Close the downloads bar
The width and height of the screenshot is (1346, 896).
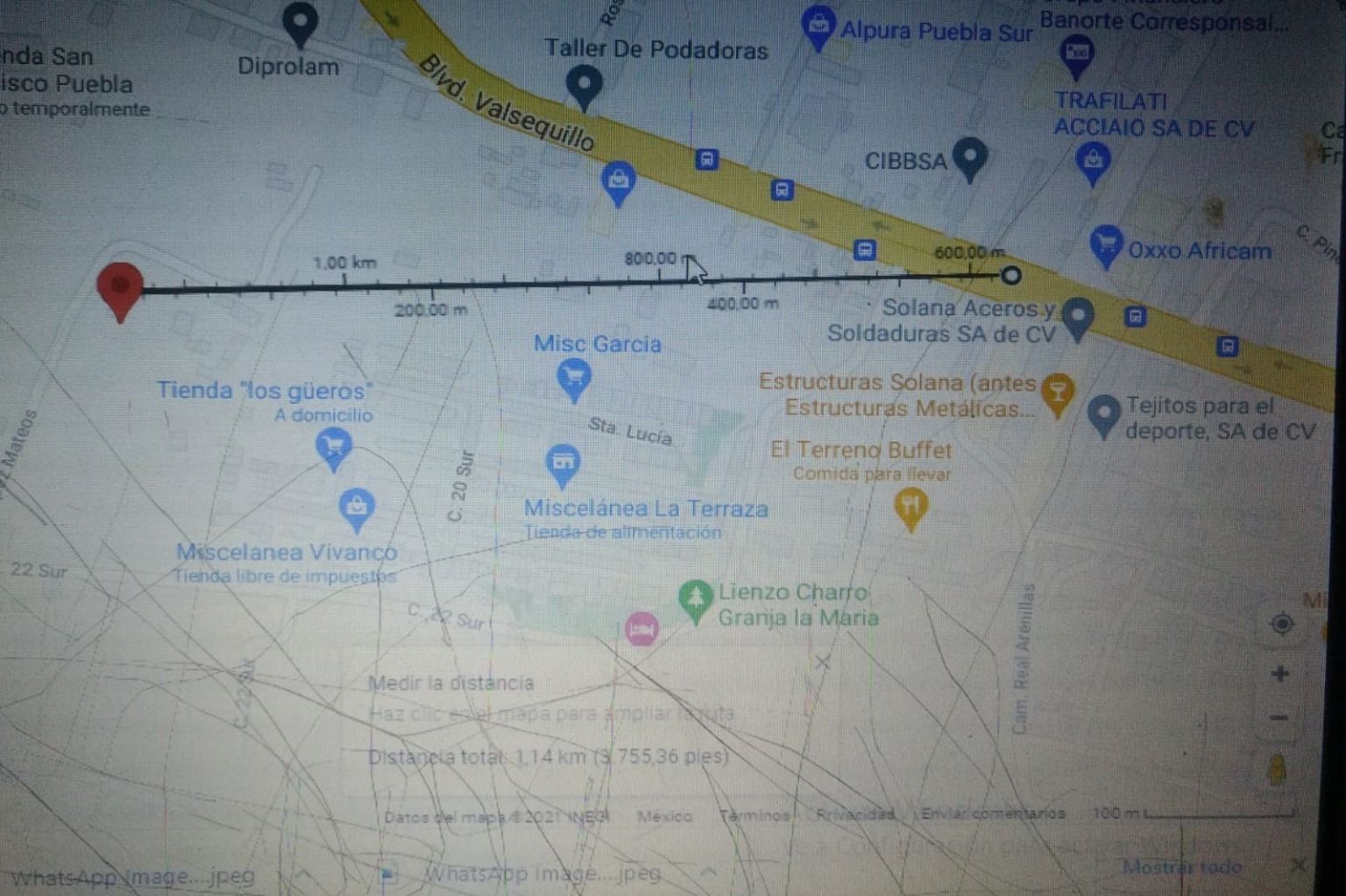tap(1299, 866)
